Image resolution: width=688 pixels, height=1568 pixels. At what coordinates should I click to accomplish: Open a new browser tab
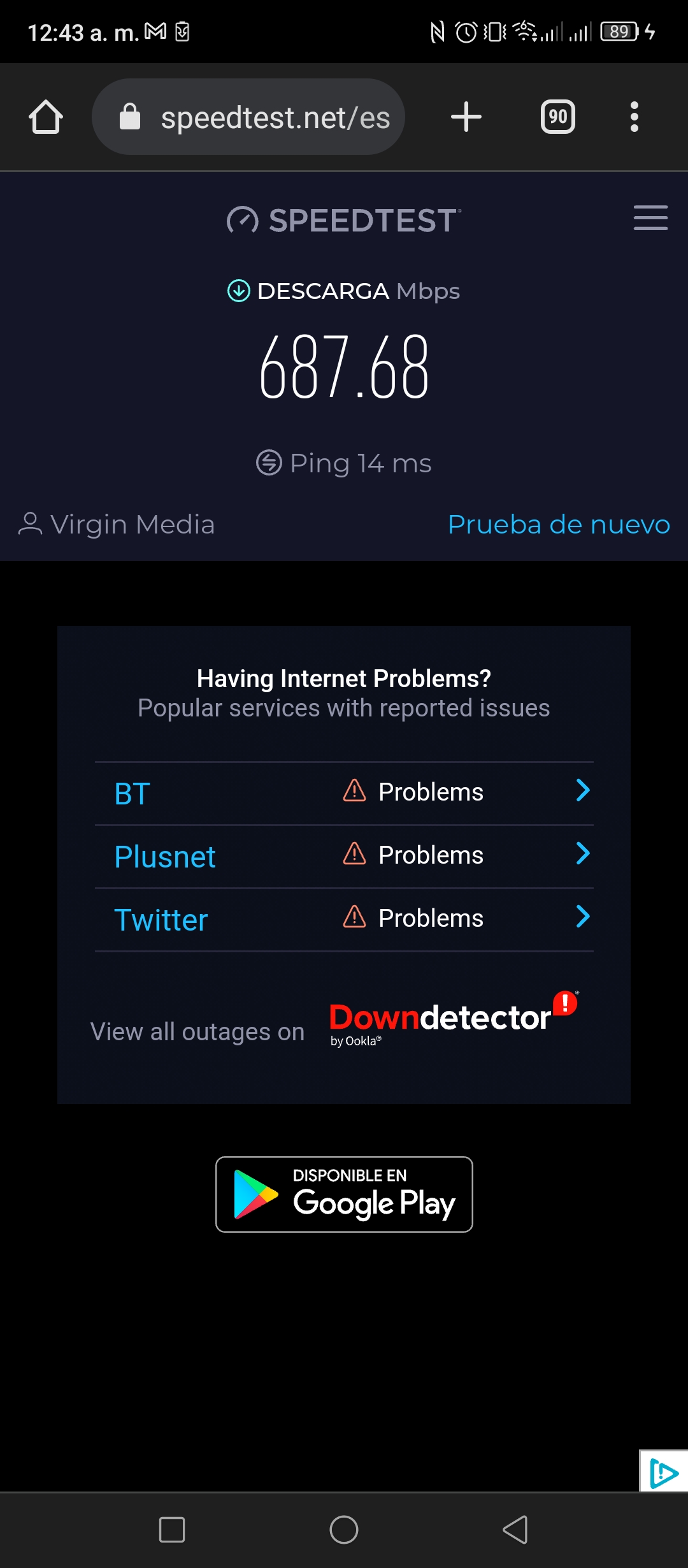pos(466,117)
